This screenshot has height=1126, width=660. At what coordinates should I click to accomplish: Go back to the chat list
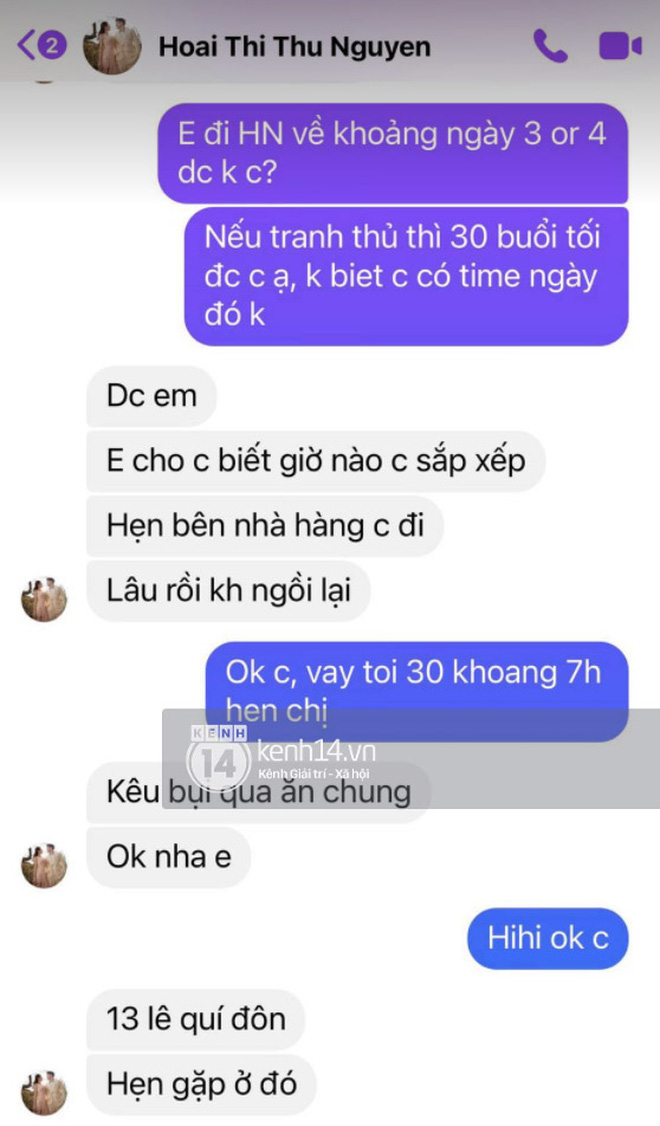[x=40, y=45]
